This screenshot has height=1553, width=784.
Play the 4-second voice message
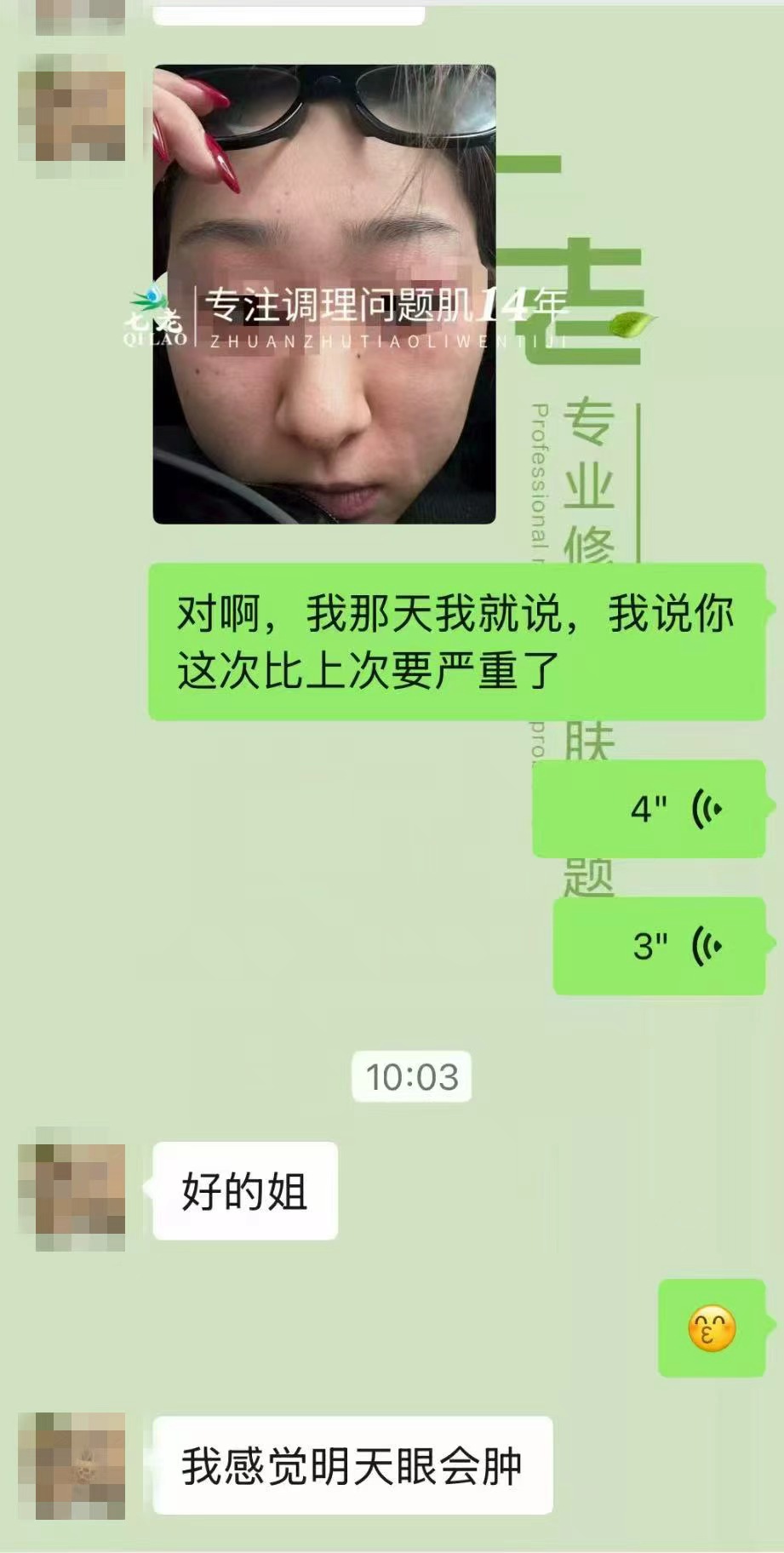649,808
